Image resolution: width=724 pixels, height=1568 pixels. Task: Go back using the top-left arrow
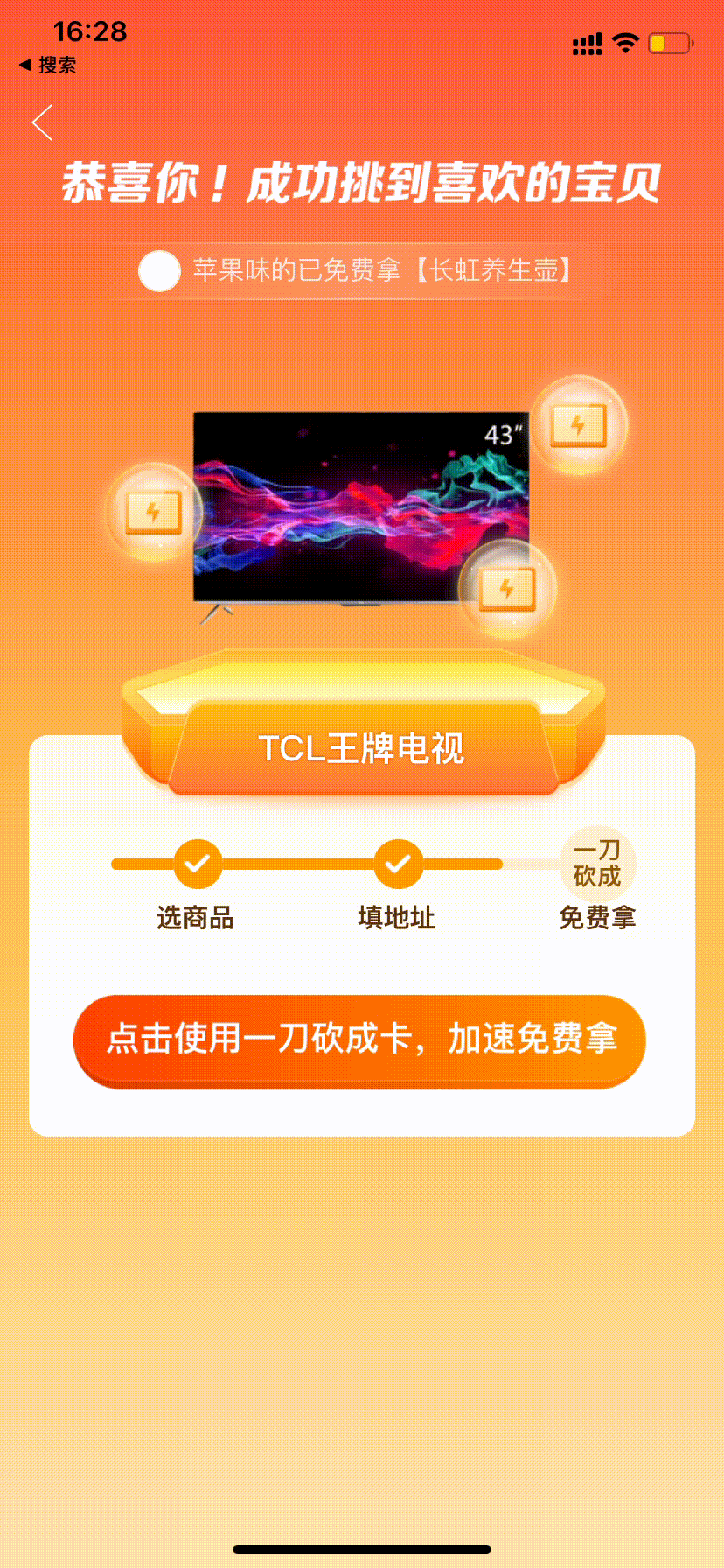coord(42,122)
